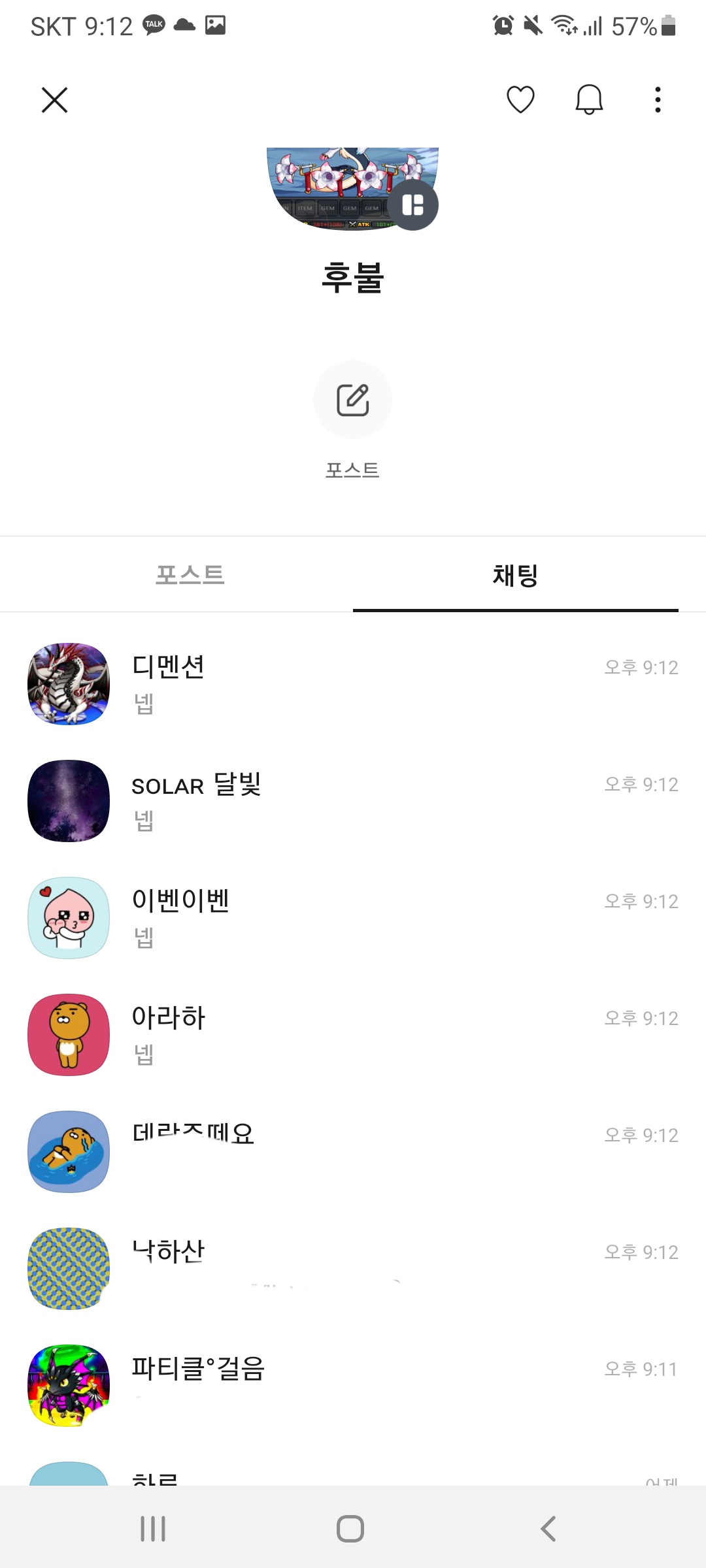
Task: Go back using the system back button
Action: click(x=548, y=1529)
